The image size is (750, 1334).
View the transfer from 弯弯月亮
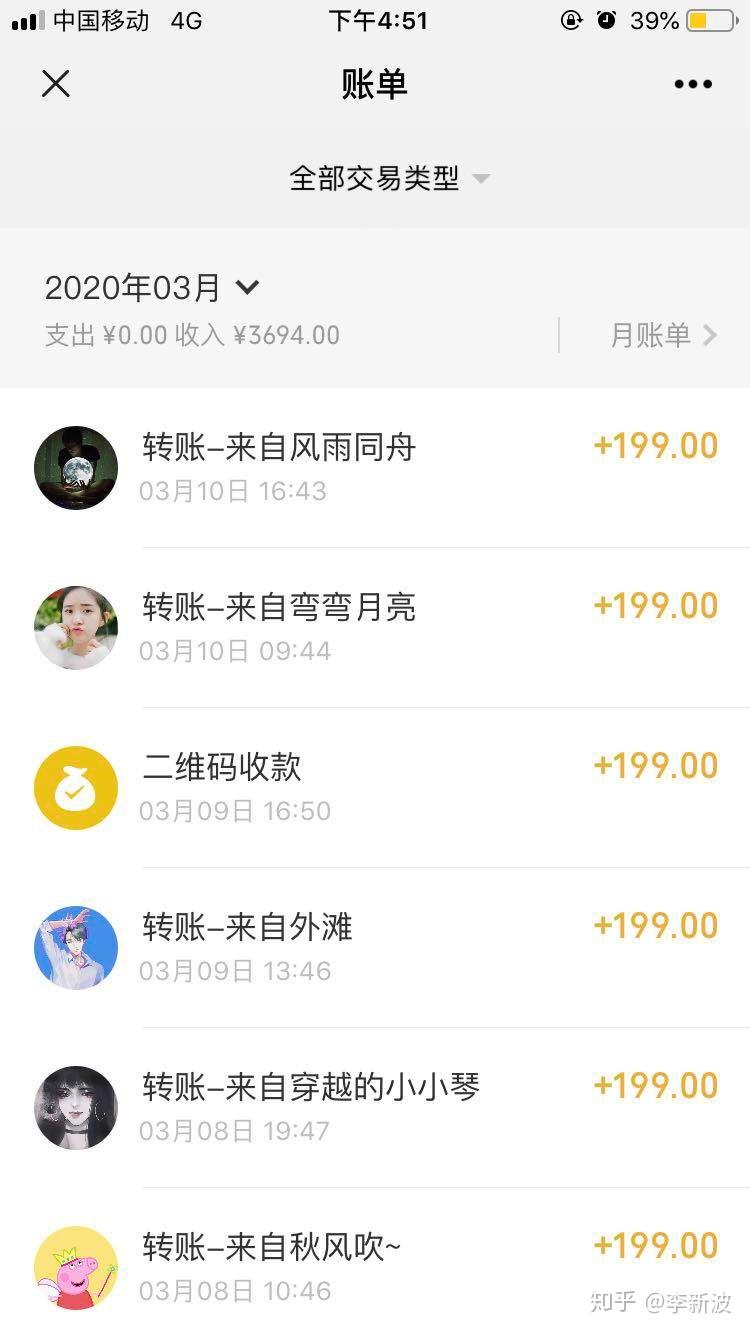(375, 628)
